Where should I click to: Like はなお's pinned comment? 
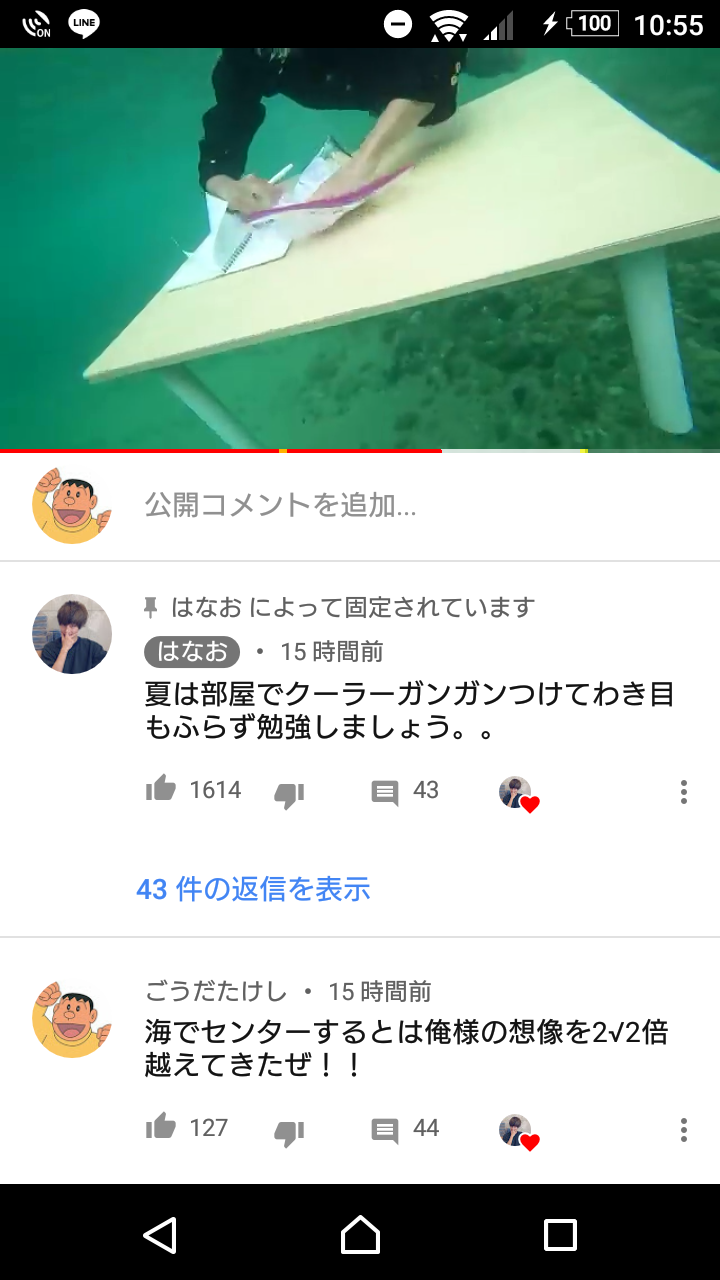pyautogui.click(x=161, y=790)
